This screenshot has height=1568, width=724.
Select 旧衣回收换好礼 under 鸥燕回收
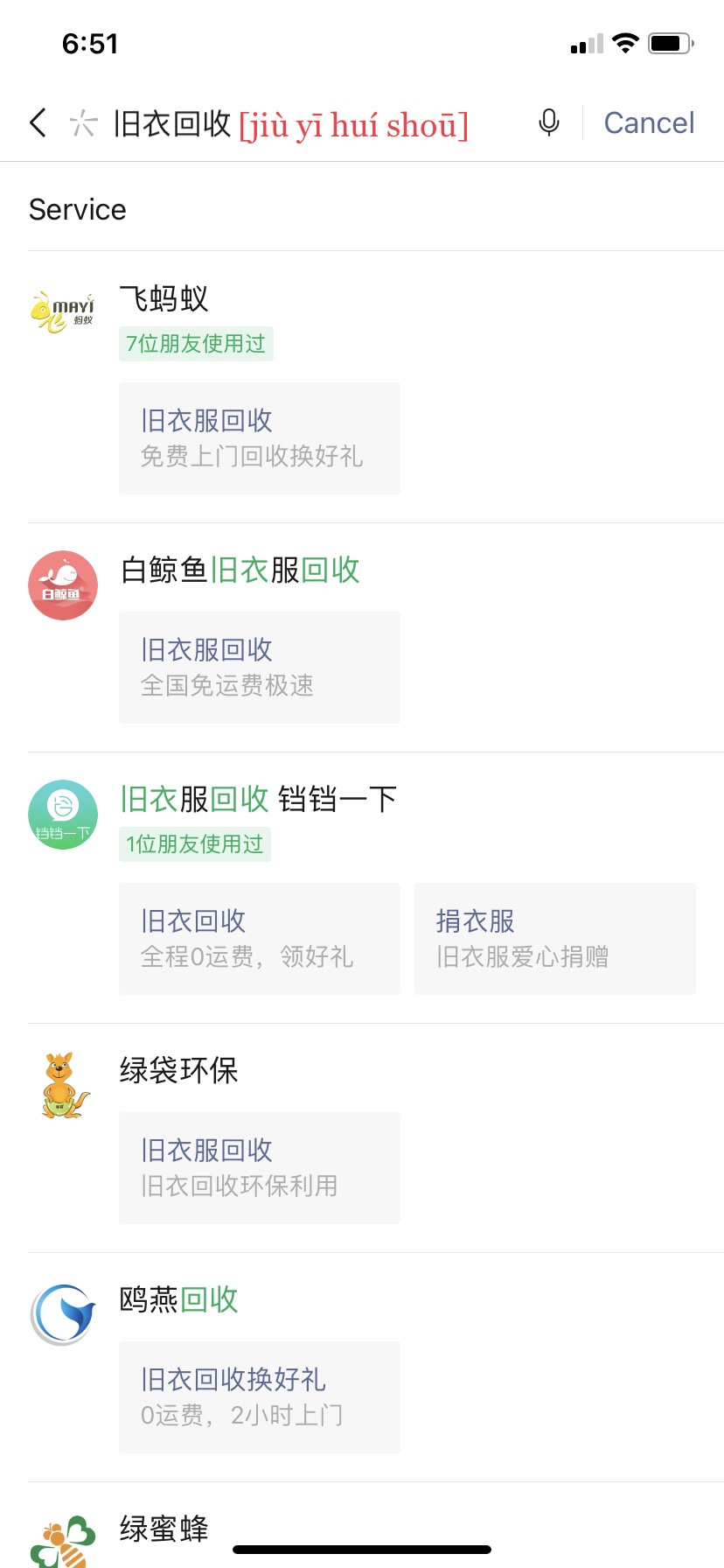[x=260, y=1397]
